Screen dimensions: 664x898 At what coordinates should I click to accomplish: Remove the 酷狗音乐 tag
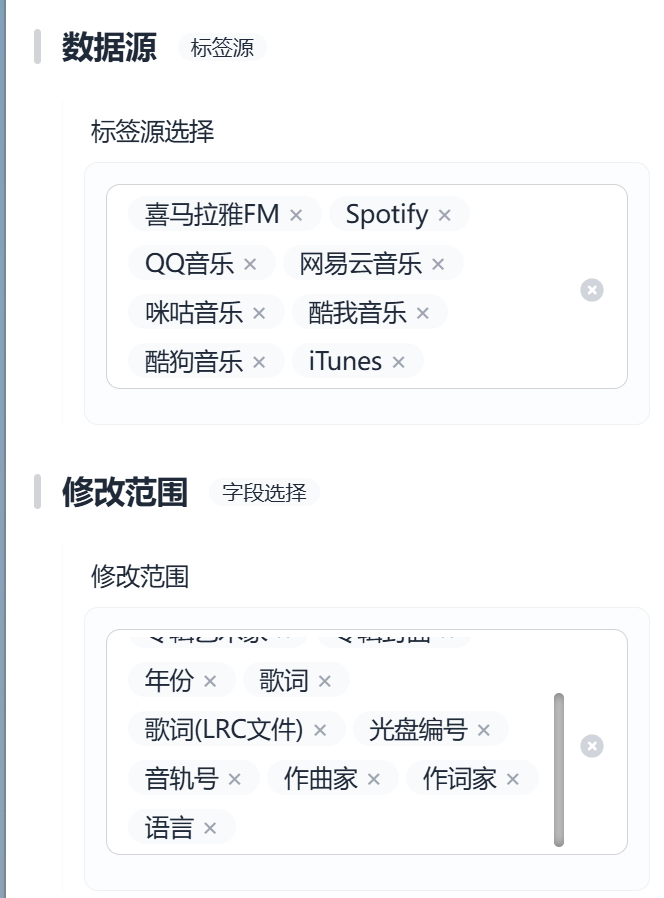[259, 362]
